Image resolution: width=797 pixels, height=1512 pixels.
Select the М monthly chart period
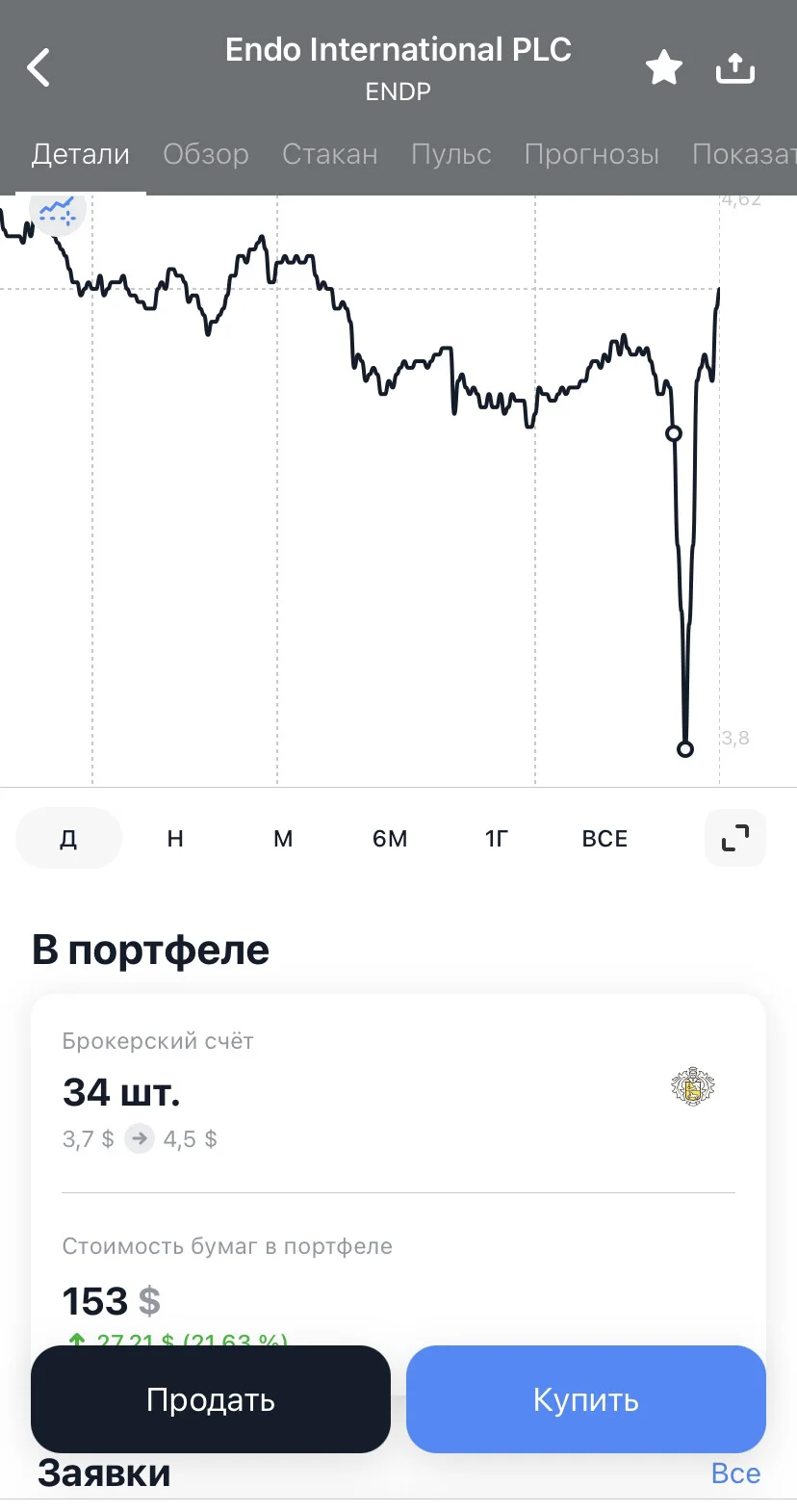(x=283, y=838)
